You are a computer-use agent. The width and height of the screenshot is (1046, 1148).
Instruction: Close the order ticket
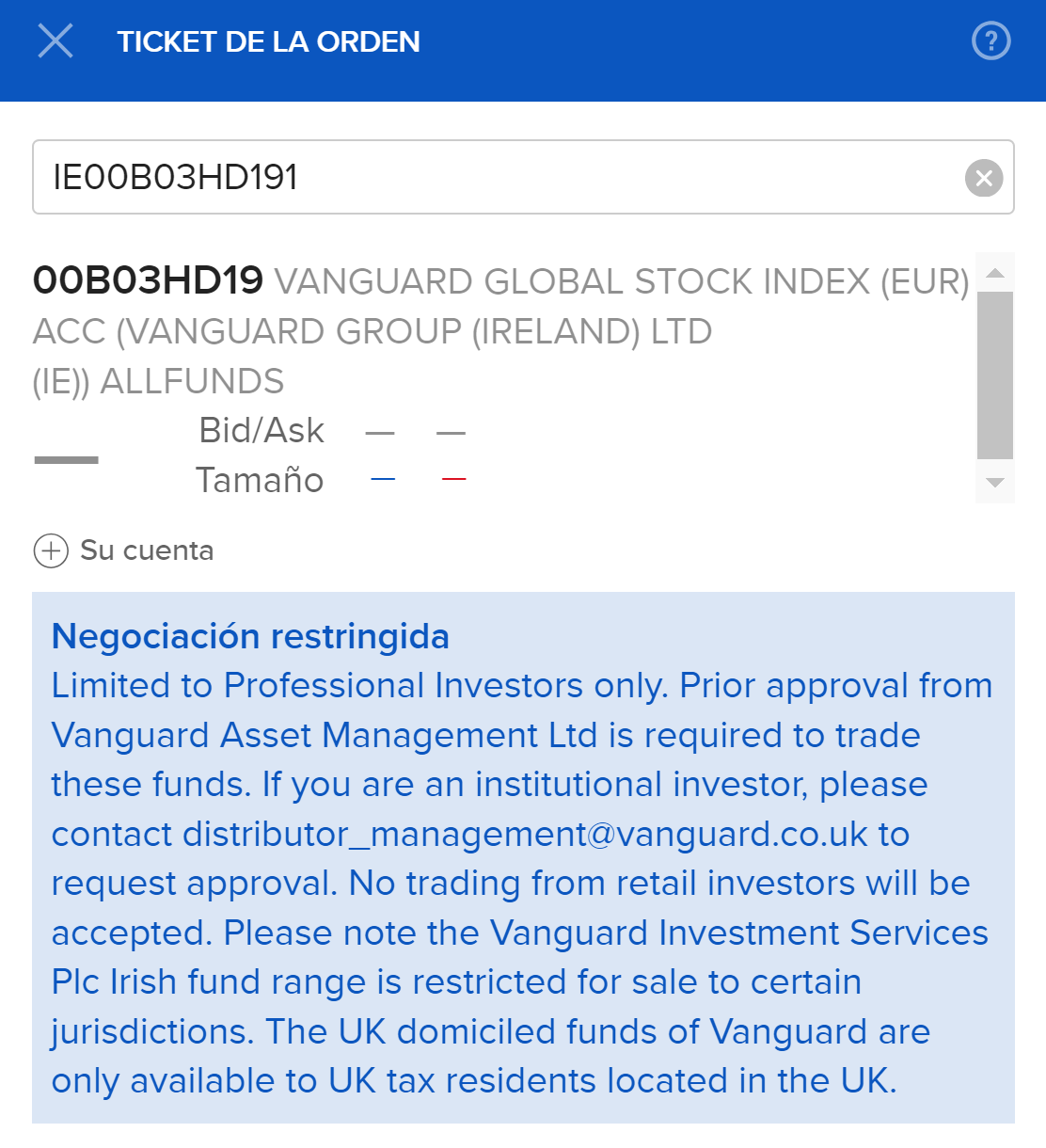pyautogui.click(x=55, y=41)
